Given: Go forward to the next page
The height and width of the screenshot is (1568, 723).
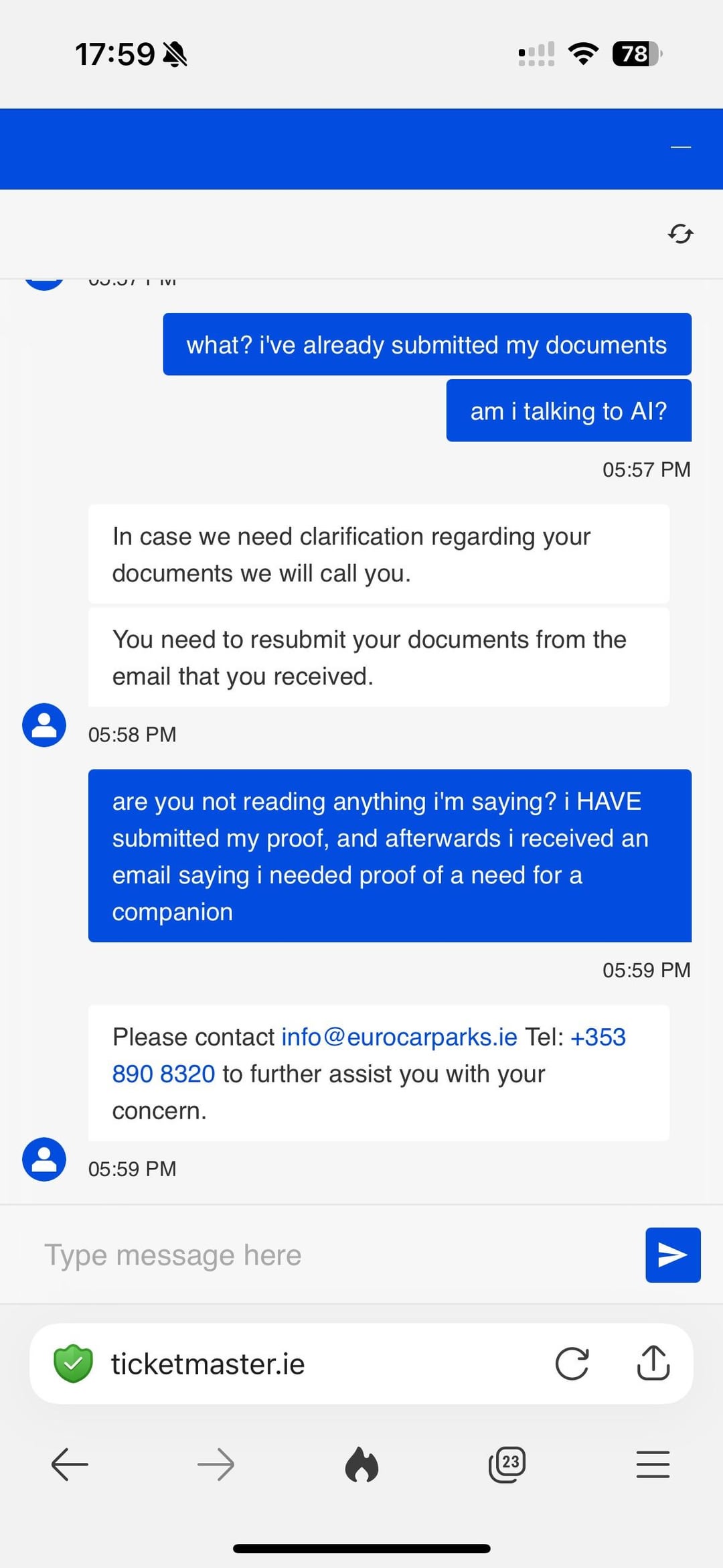Looking at the screenshot, I should click(216, 1464).
